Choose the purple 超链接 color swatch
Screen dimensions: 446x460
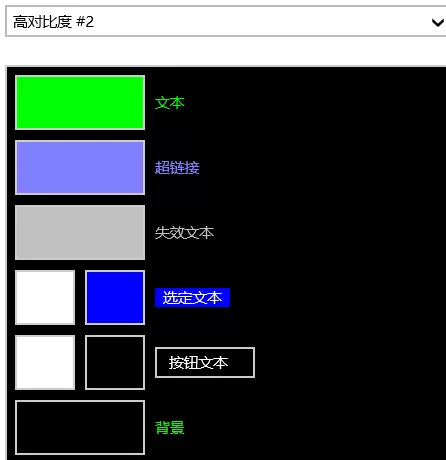(80, 167)
